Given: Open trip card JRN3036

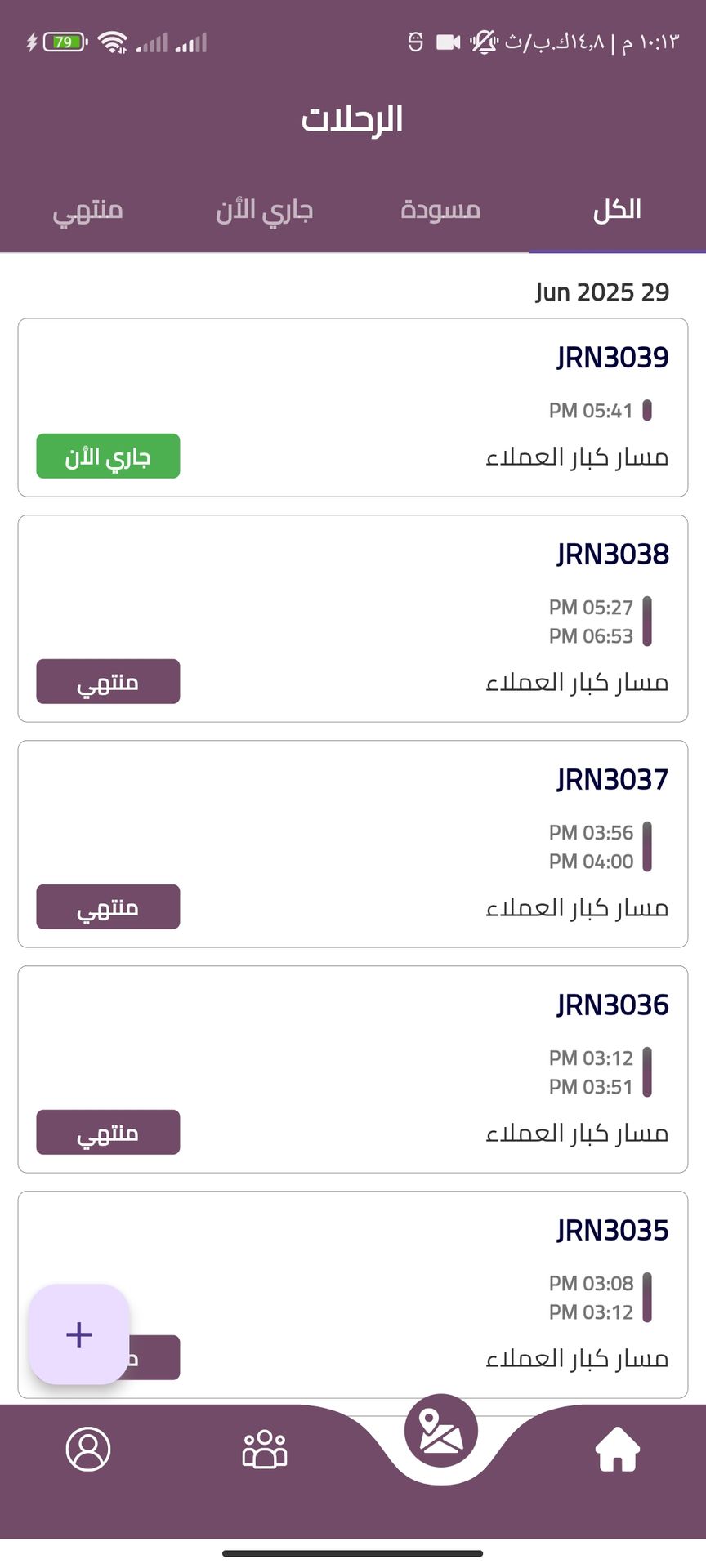Looking at the screenshot, I should tap(353, 1069).
